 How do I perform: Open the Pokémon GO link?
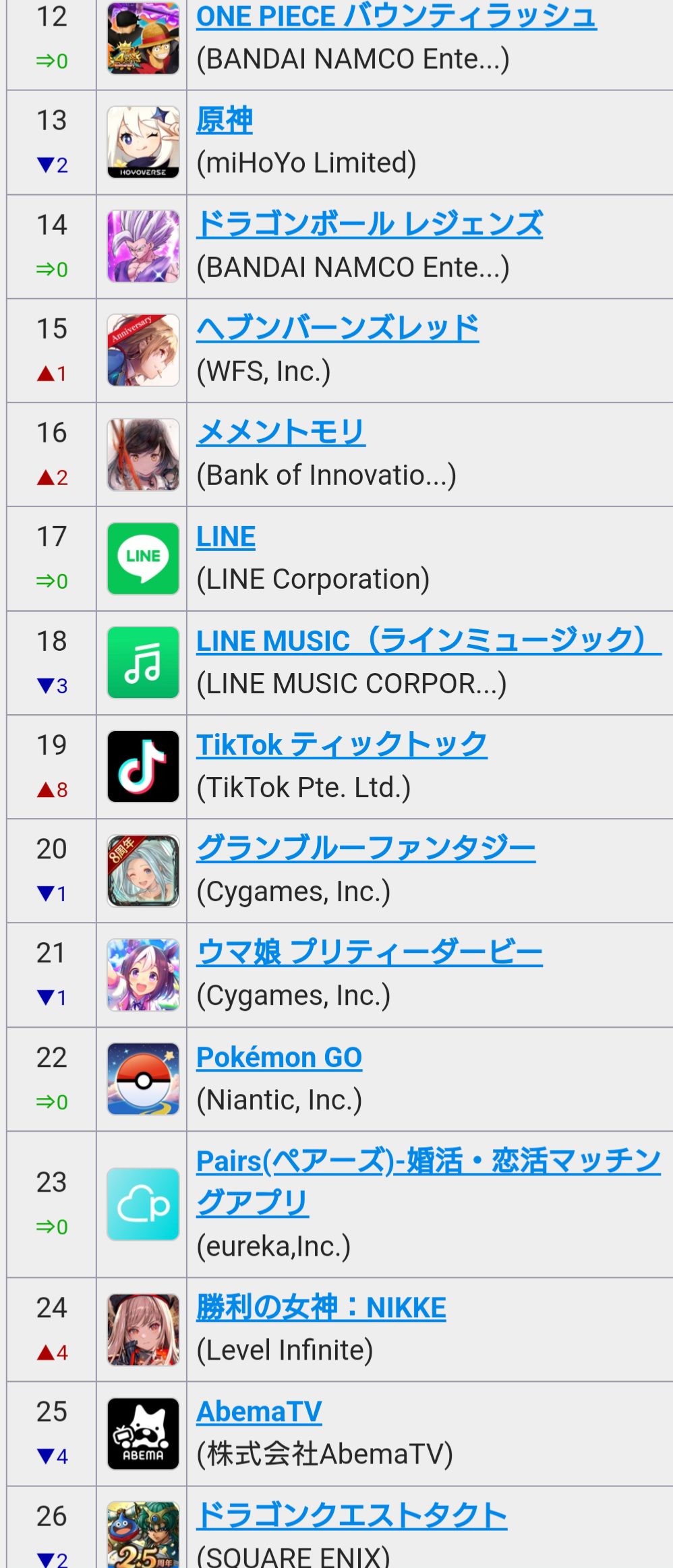click(x=279, y=1057)
